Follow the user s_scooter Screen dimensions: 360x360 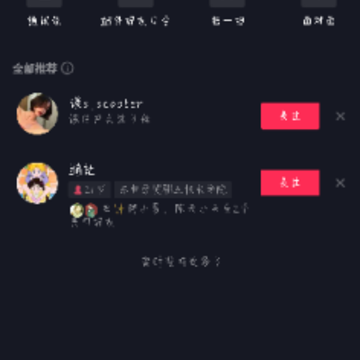(290, 116)
